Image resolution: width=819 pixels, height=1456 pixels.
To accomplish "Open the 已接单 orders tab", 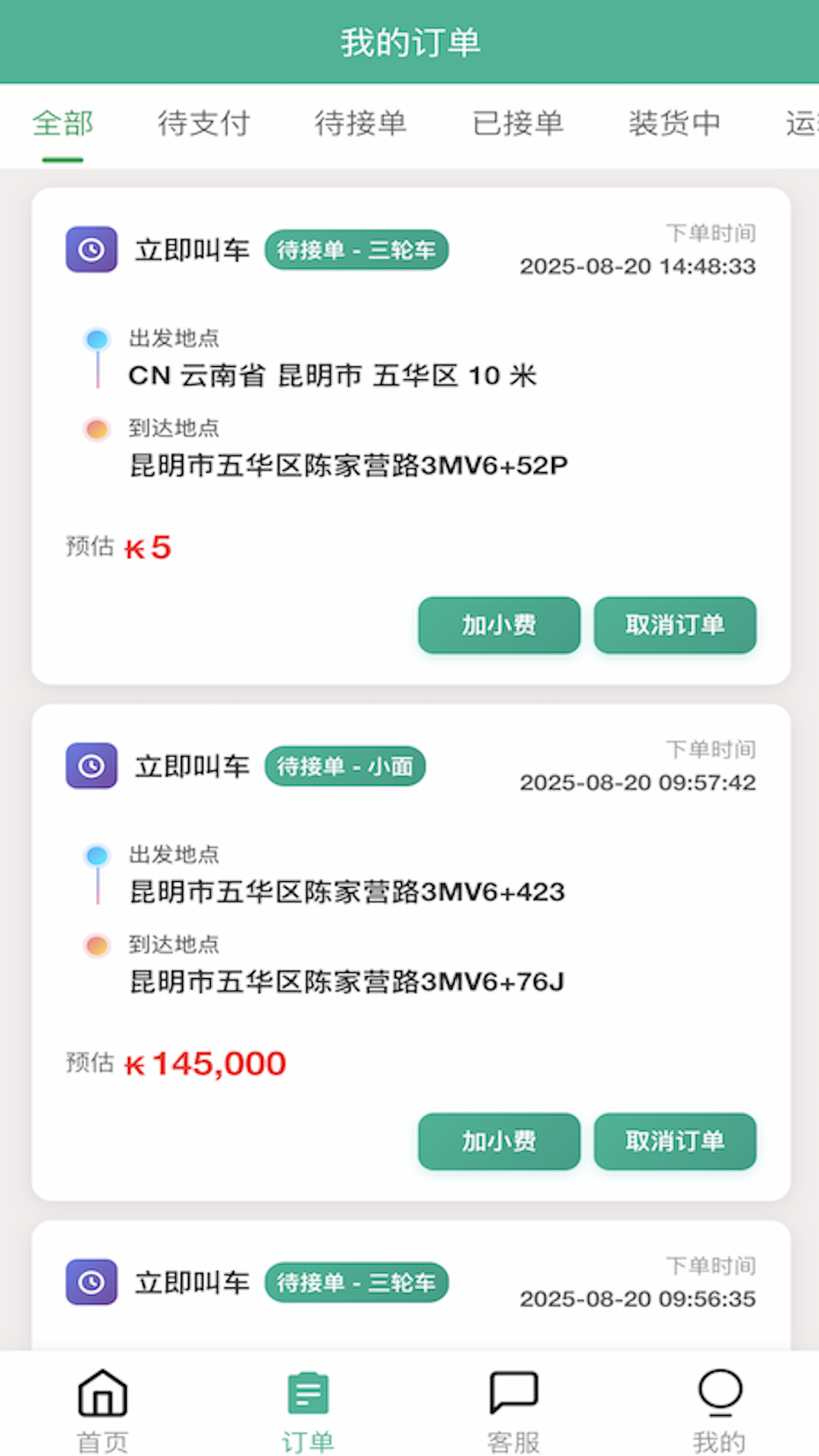I will point(520,124).
